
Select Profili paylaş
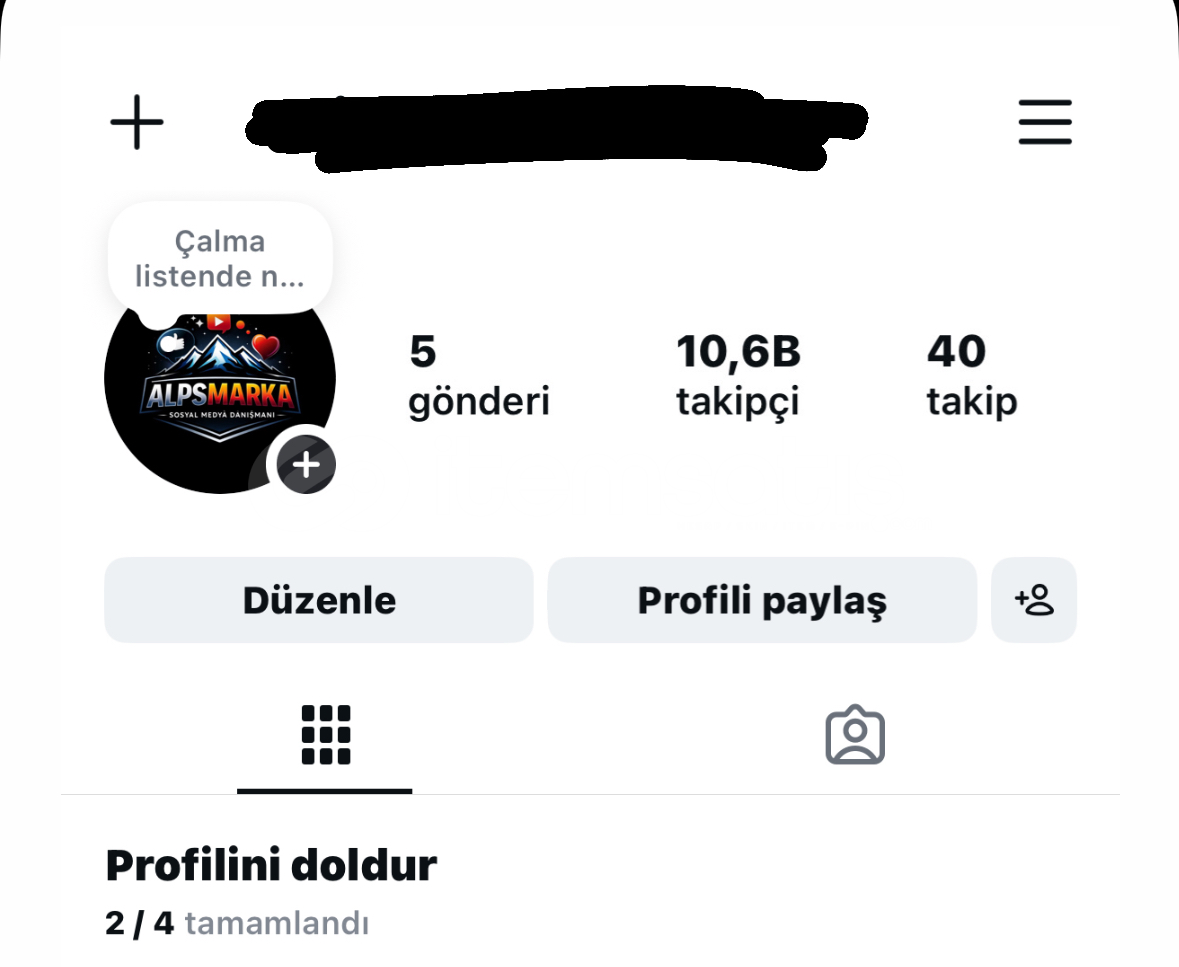point(762,600)
